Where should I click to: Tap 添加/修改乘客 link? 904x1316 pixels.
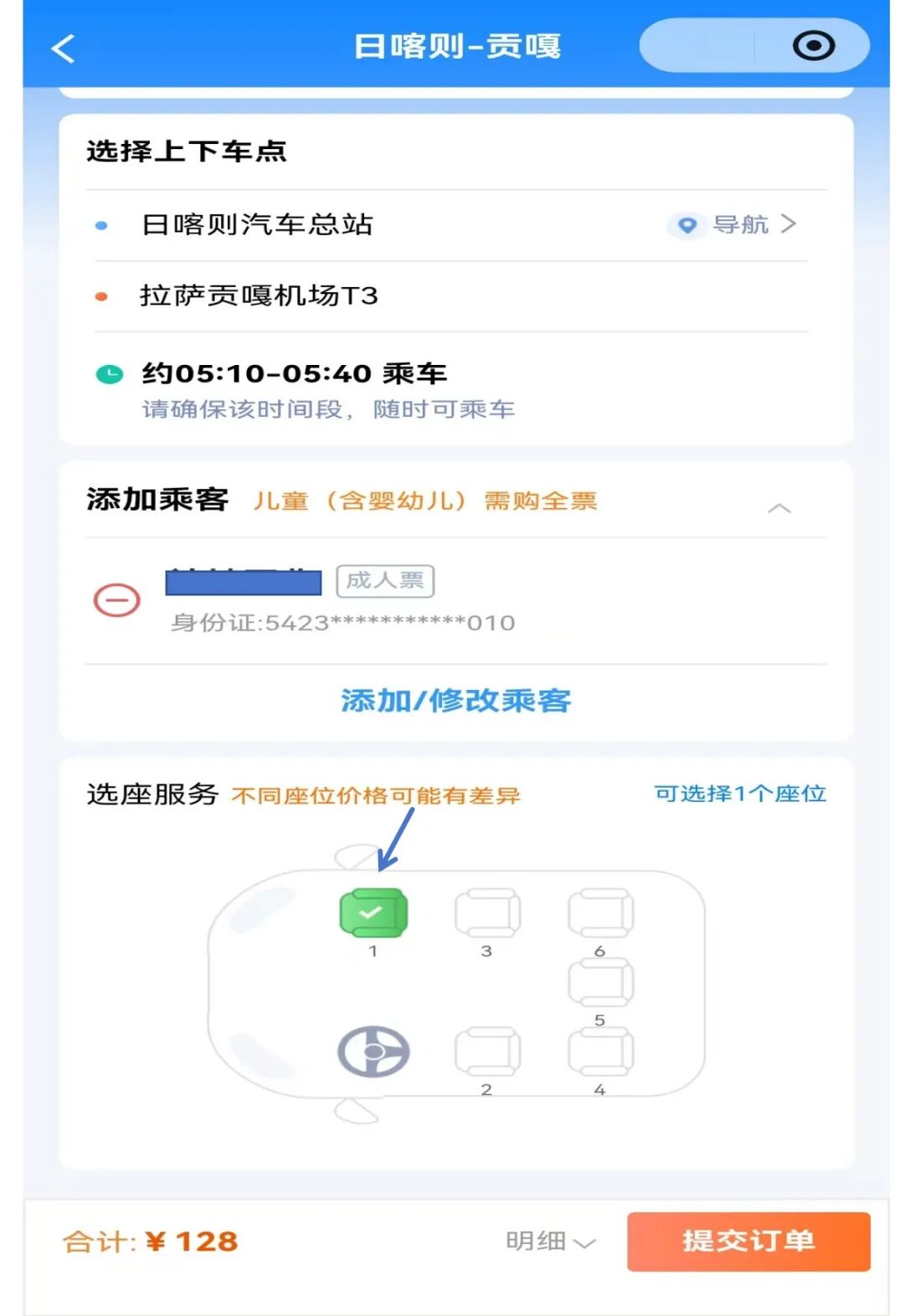click(x=455, y=701)
